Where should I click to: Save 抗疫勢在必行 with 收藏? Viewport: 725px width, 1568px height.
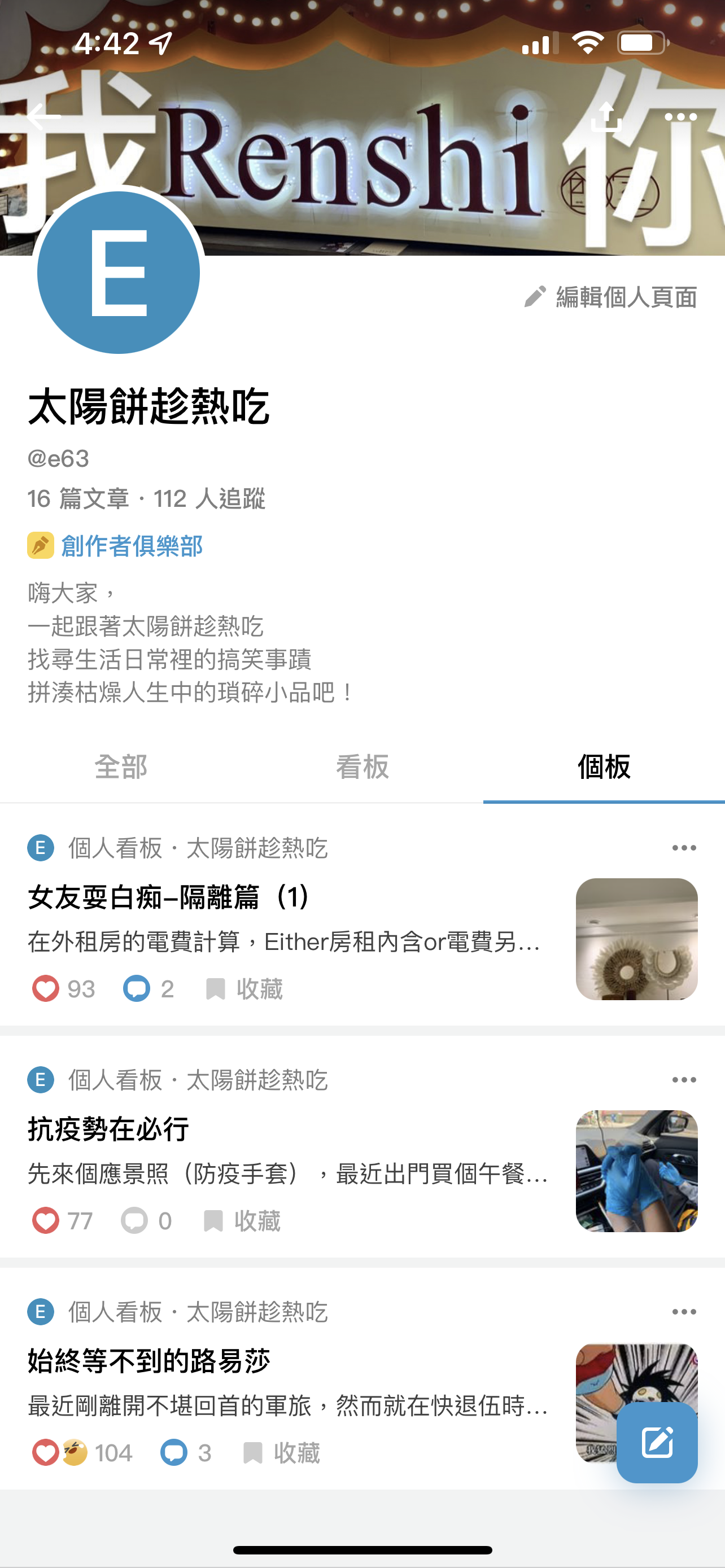241,1220
